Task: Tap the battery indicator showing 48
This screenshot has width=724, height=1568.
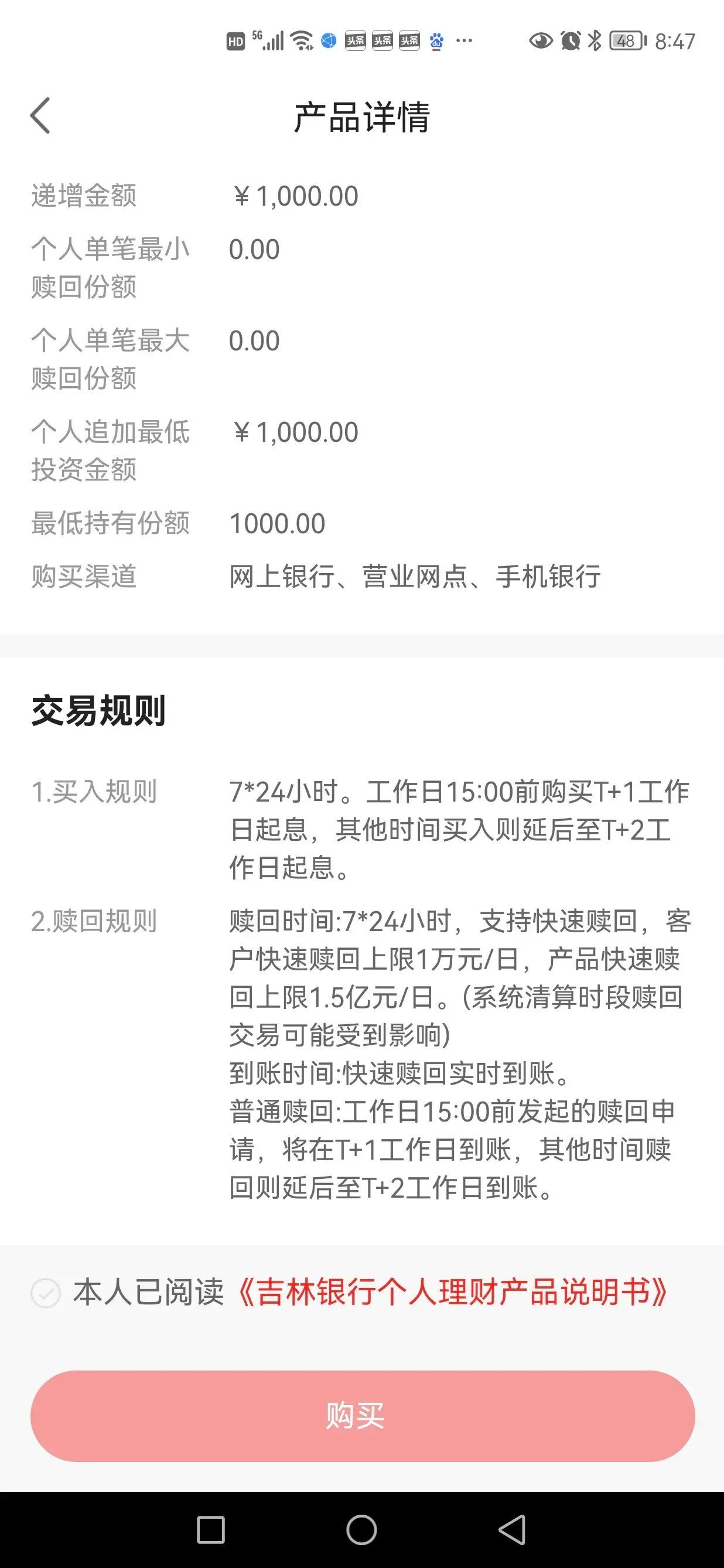Action: click(x=626, y=42)
